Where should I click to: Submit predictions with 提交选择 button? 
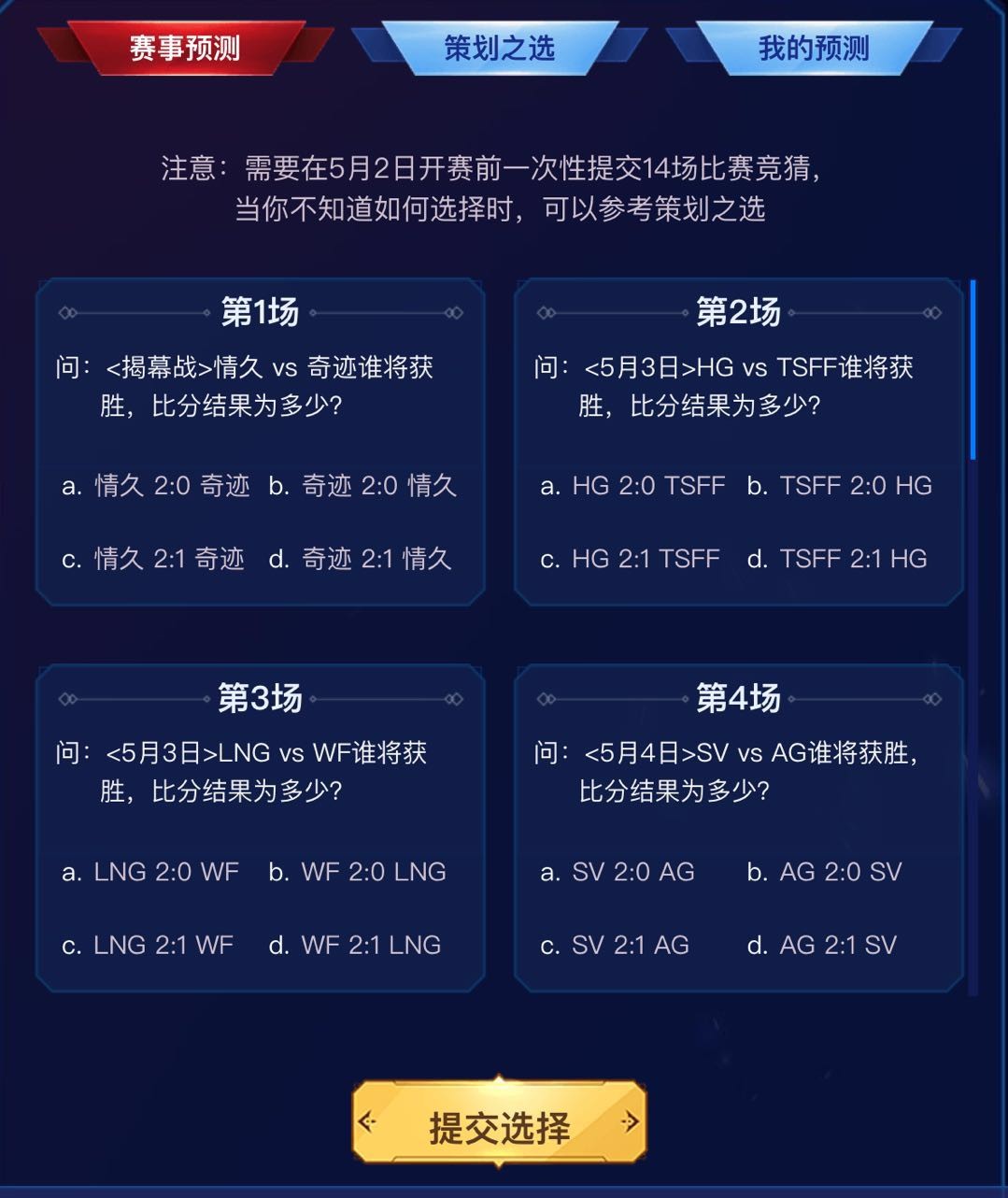(x=499, y=1126)
